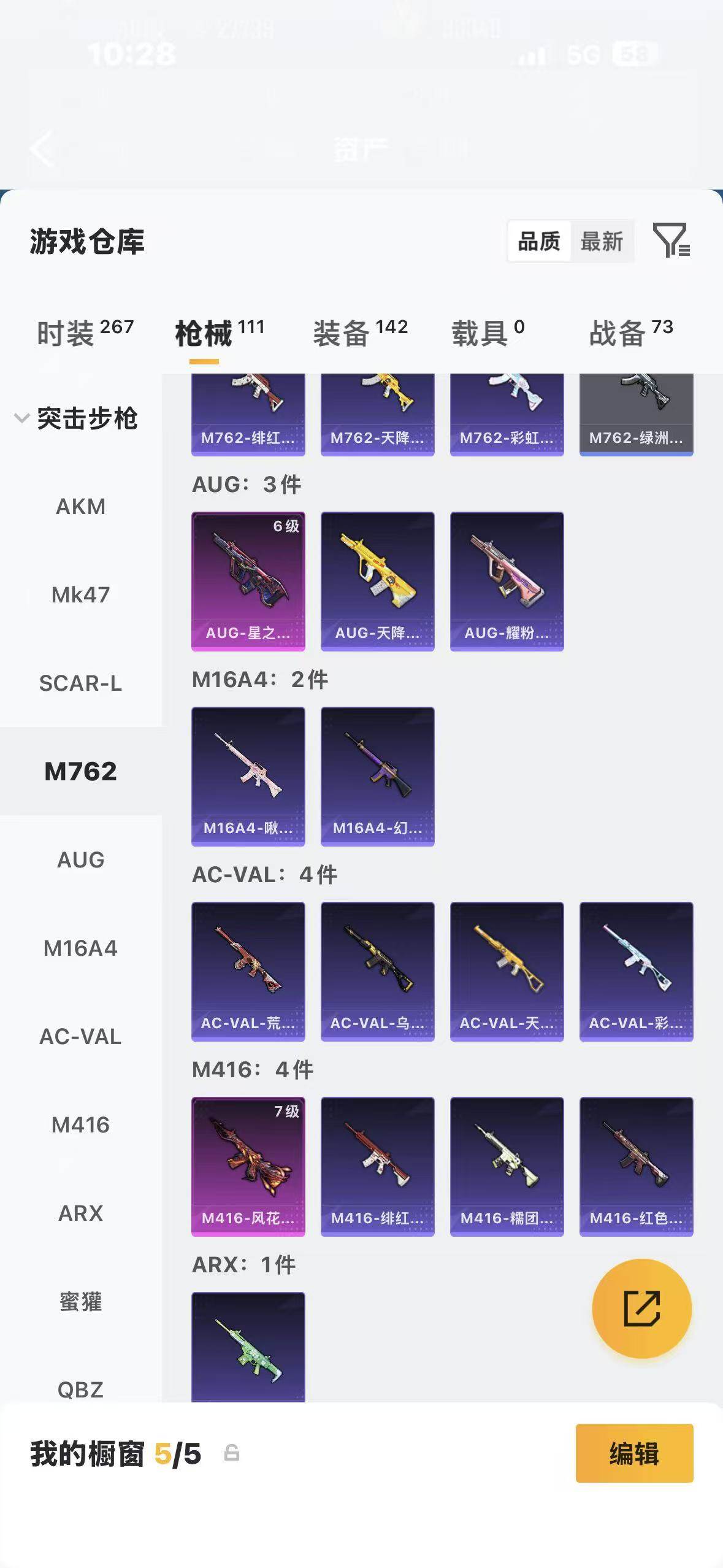Open the M16A4-幻 skin tile
The width and height of the screenshot is (723, 1568).
tap(378, 776)
